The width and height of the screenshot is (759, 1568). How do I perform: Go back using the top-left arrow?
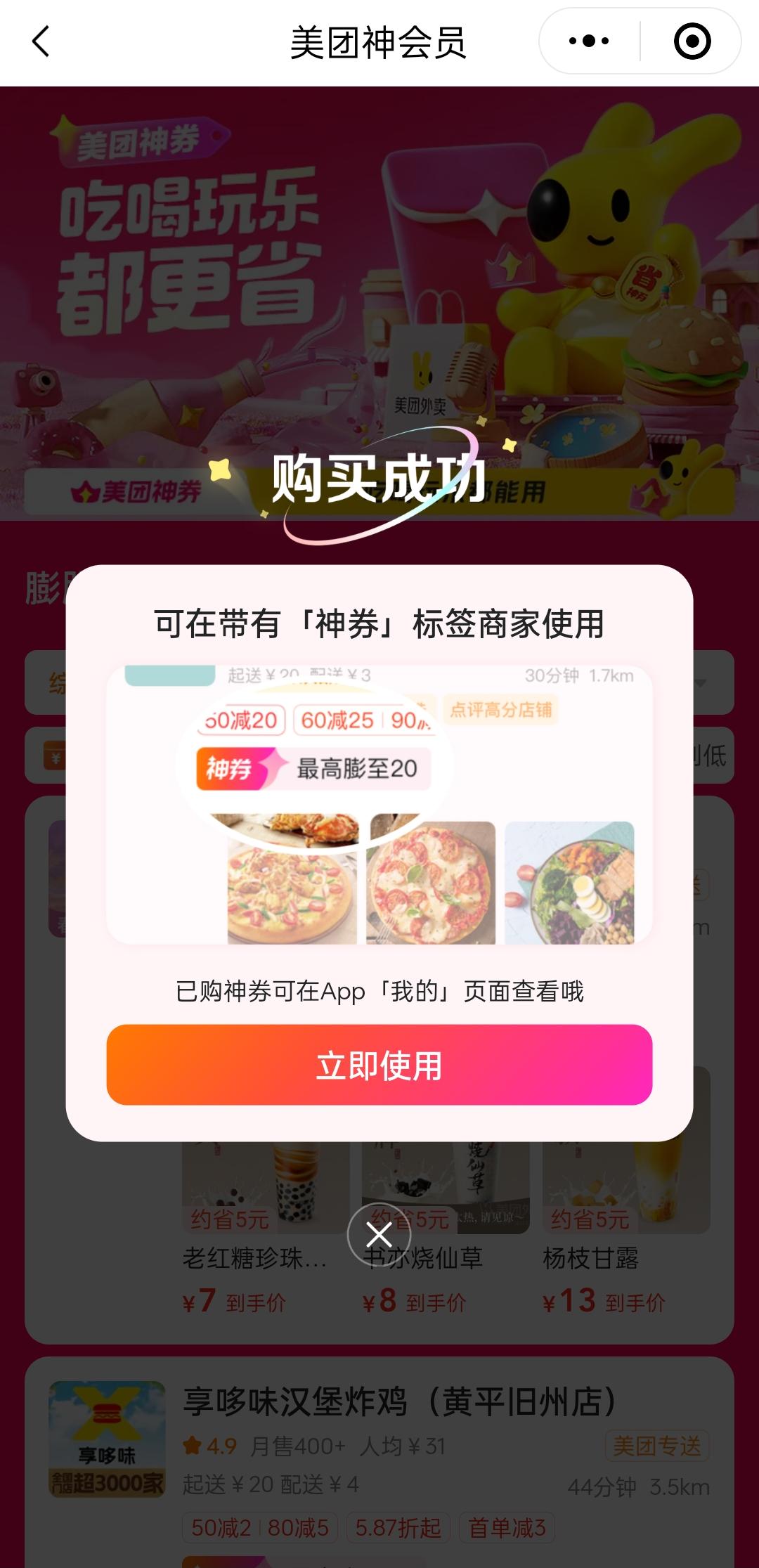tap(41, 41)
